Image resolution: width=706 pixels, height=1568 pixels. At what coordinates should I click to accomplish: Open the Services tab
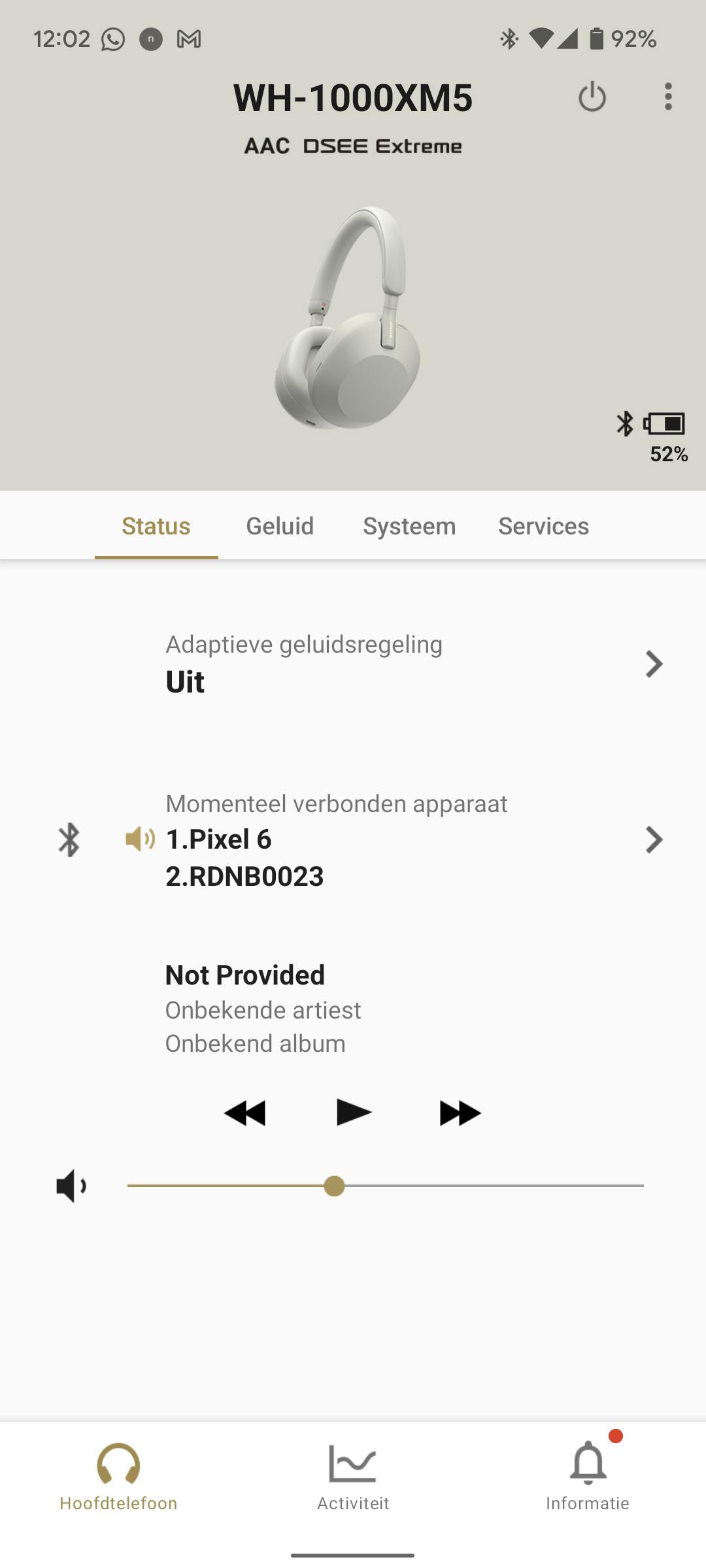pyautogui.click(x=543, y=526)
